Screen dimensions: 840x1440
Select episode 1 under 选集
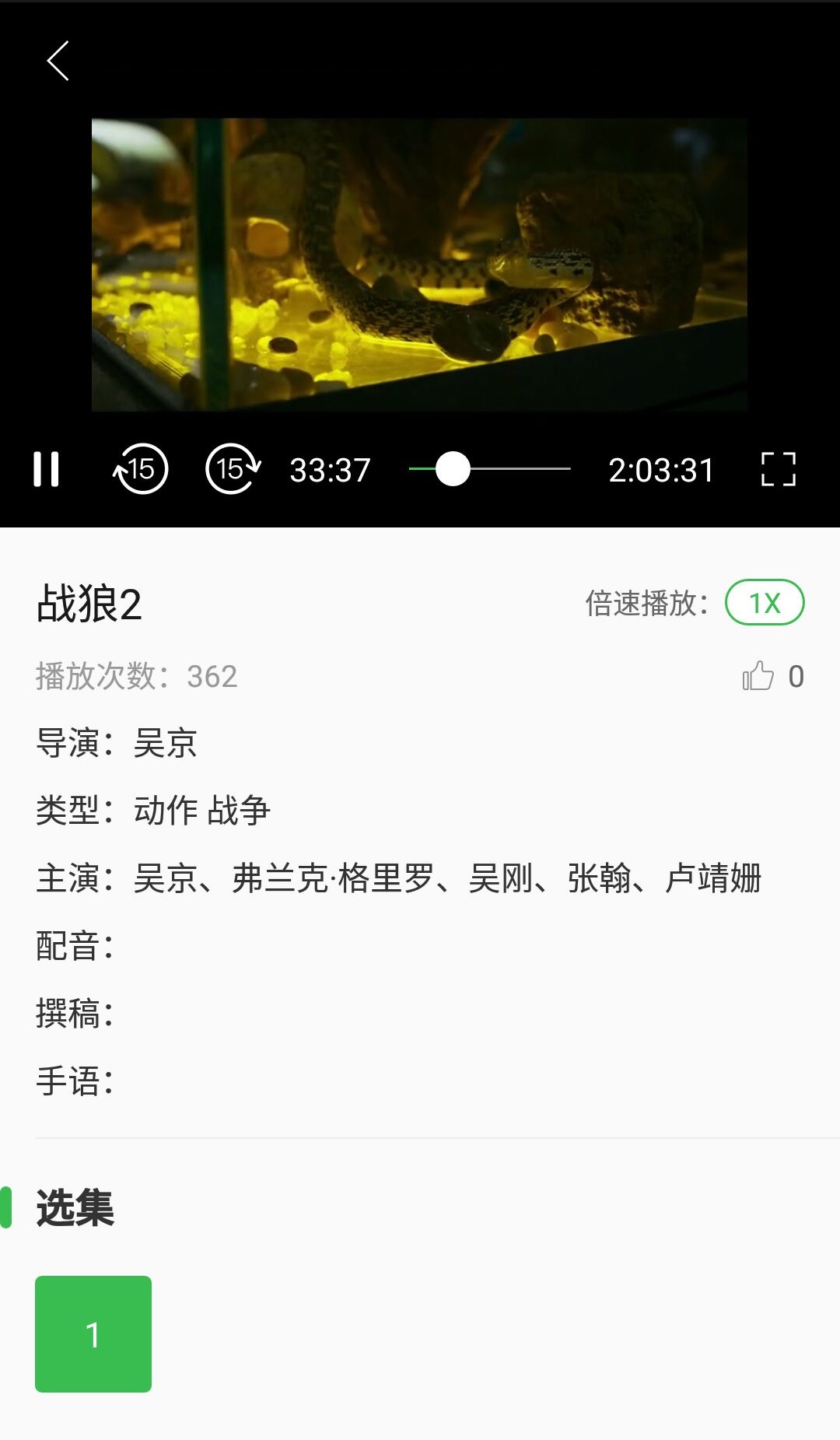tap(93, 1333)
